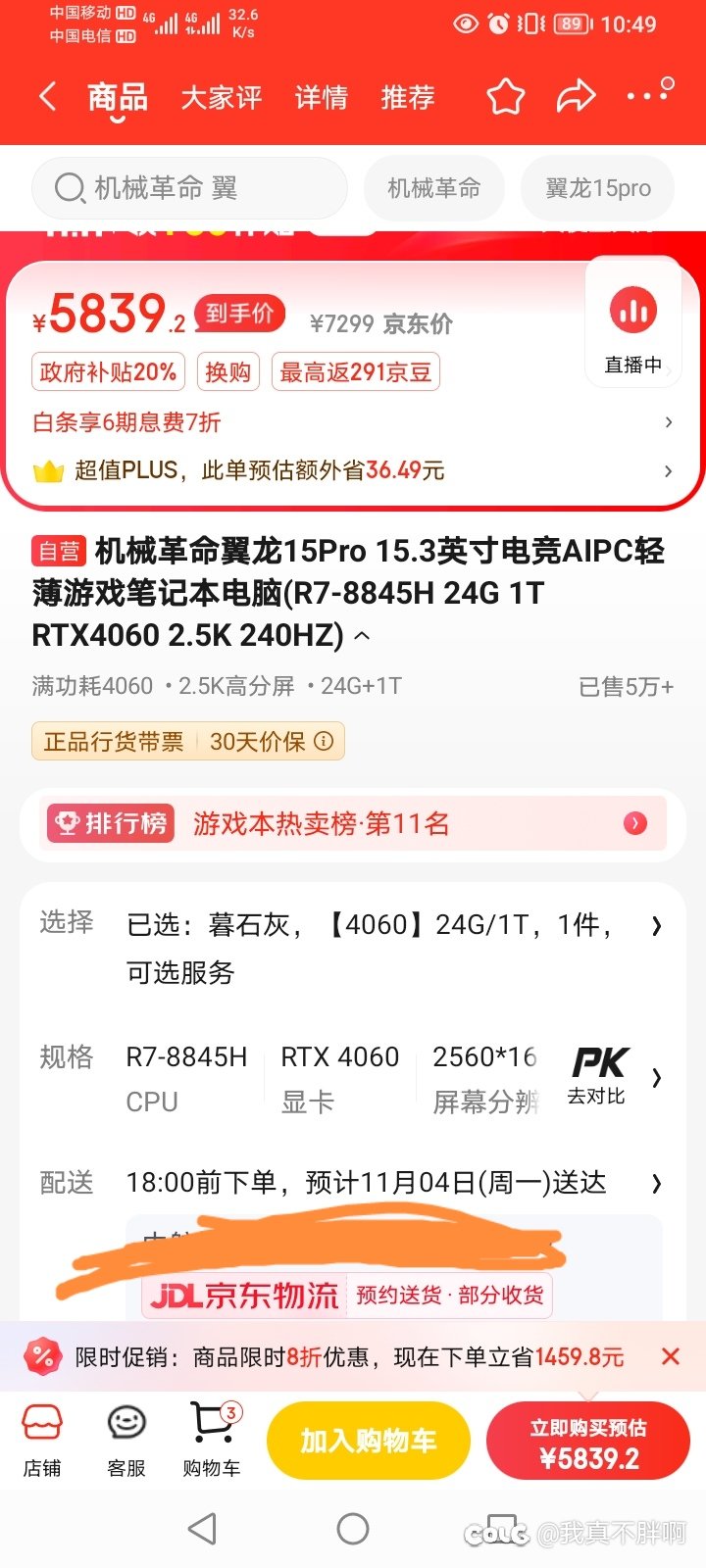Tap PK 去对比 to compare specs
Image resolution: width=706 pixels, height=1568 pixels.
pyautogui.click(x=597, y=1077)
